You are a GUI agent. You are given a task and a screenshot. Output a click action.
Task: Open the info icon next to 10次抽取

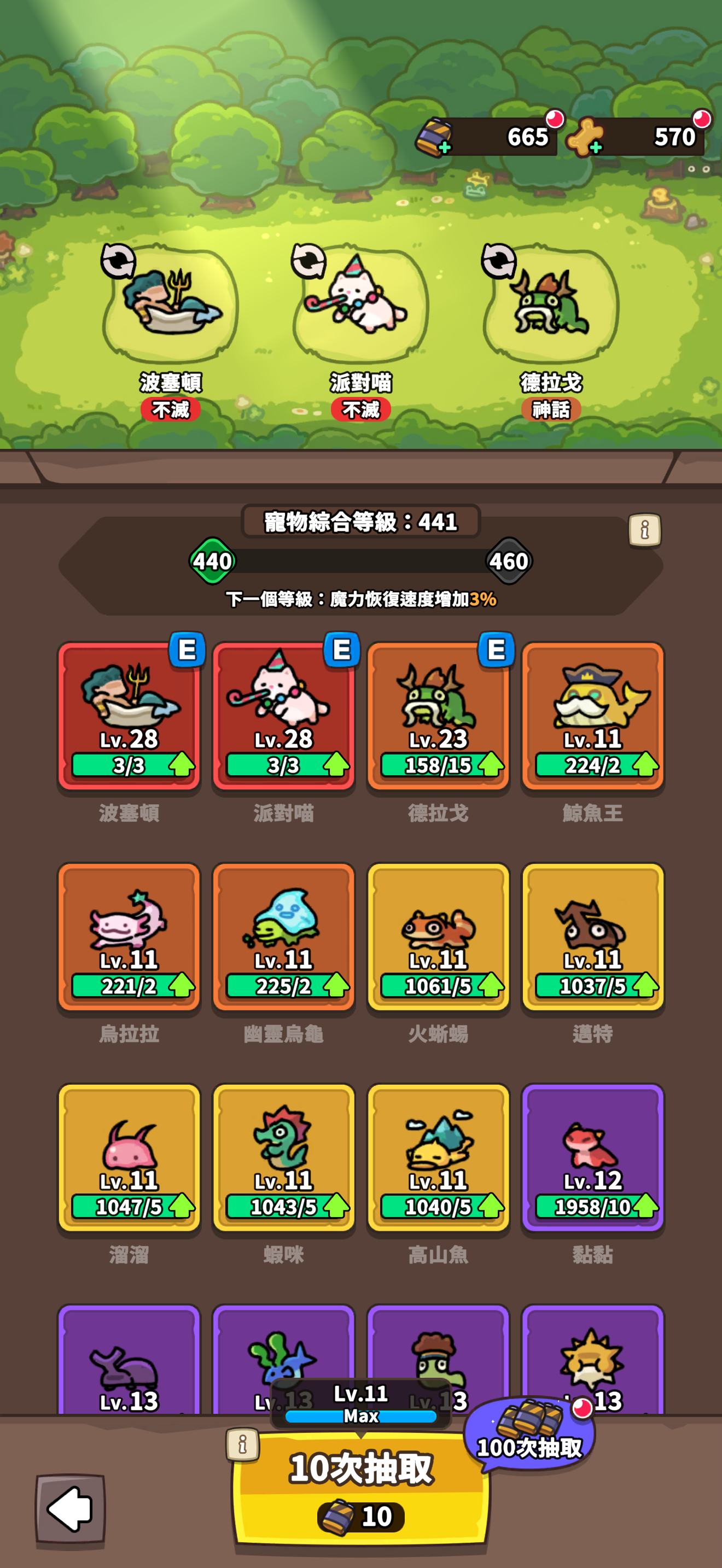pos(242,1444)
